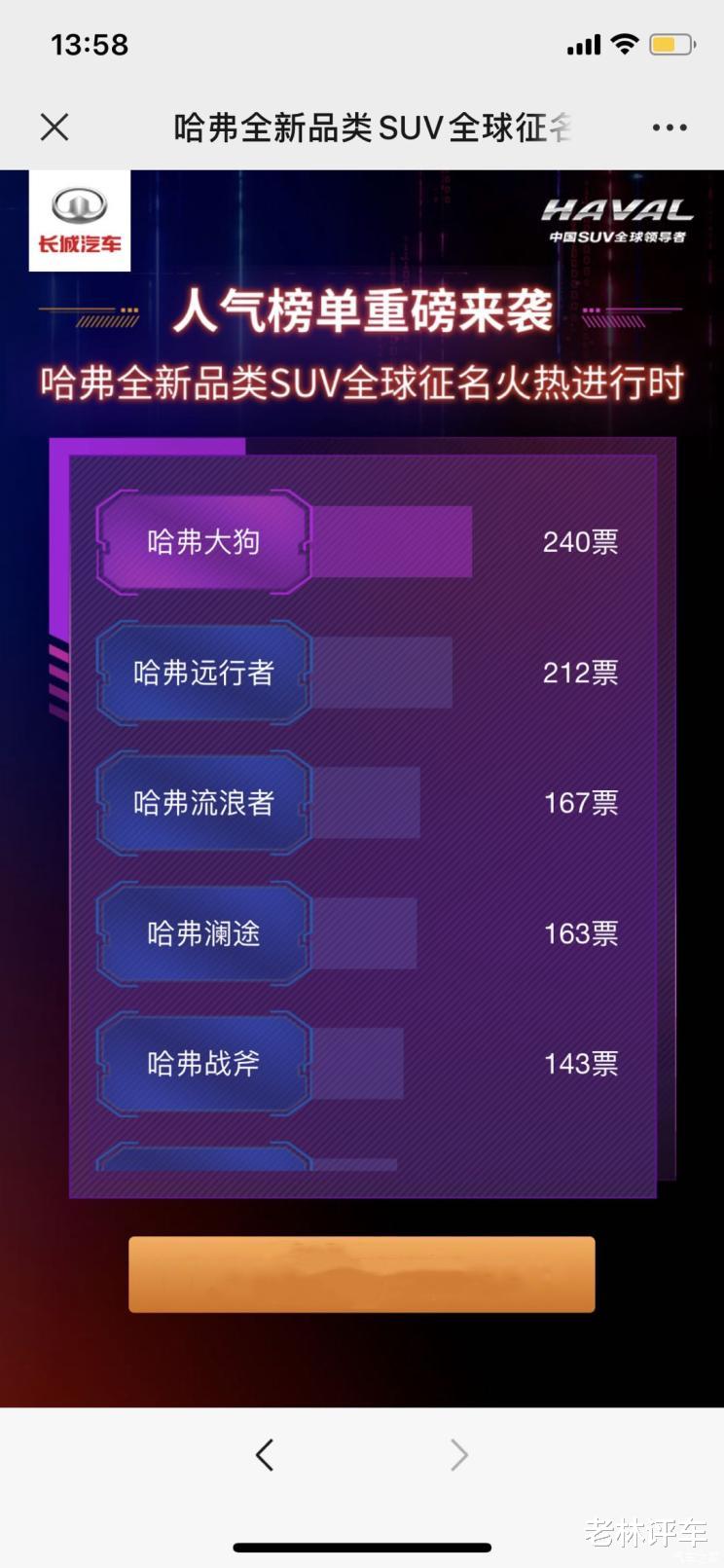Expand the partially hidden sixth list entry

tap(201, 1158)
